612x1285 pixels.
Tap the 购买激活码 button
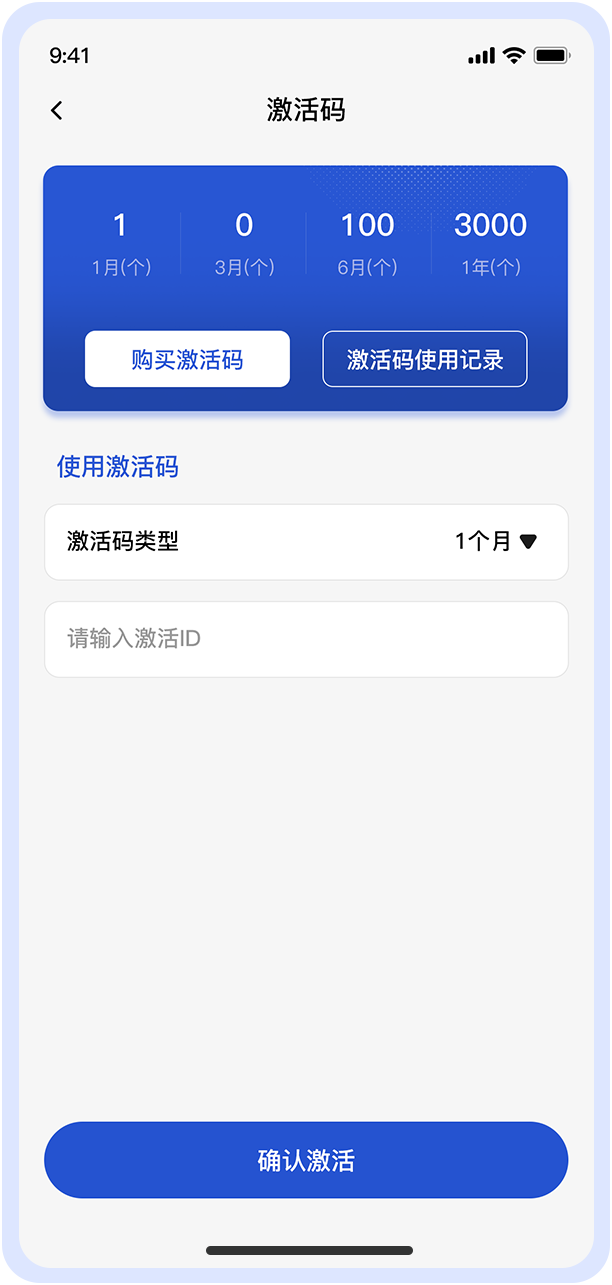(x=187, y=359)
